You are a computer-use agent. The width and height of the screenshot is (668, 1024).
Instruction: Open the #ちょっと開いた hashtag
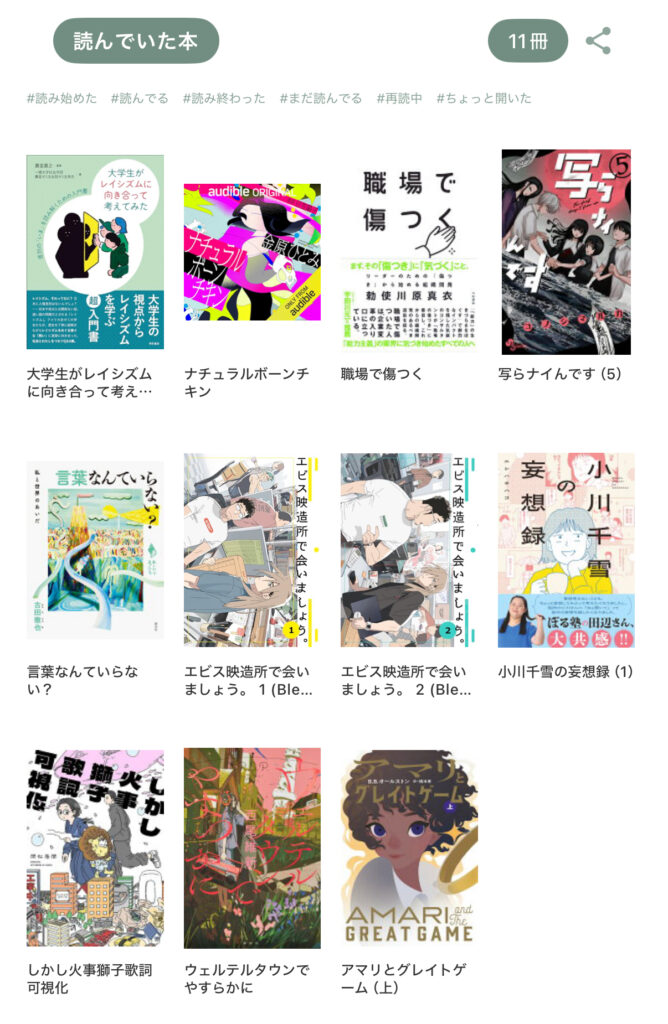pyautogui.click(x=484, y=98)
